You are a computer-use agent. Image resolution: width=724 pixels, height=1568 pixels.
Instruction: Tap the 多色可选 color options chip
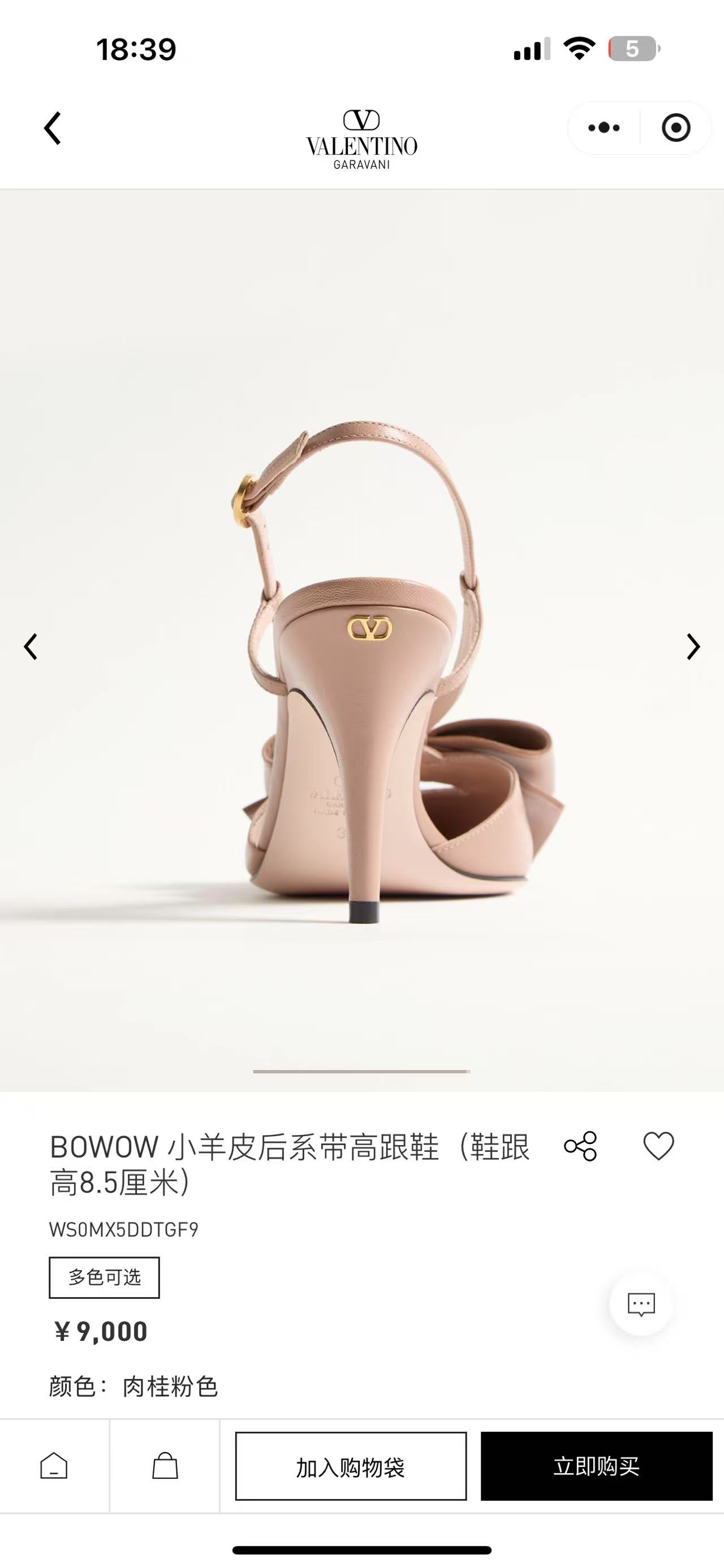(104, 1277)
